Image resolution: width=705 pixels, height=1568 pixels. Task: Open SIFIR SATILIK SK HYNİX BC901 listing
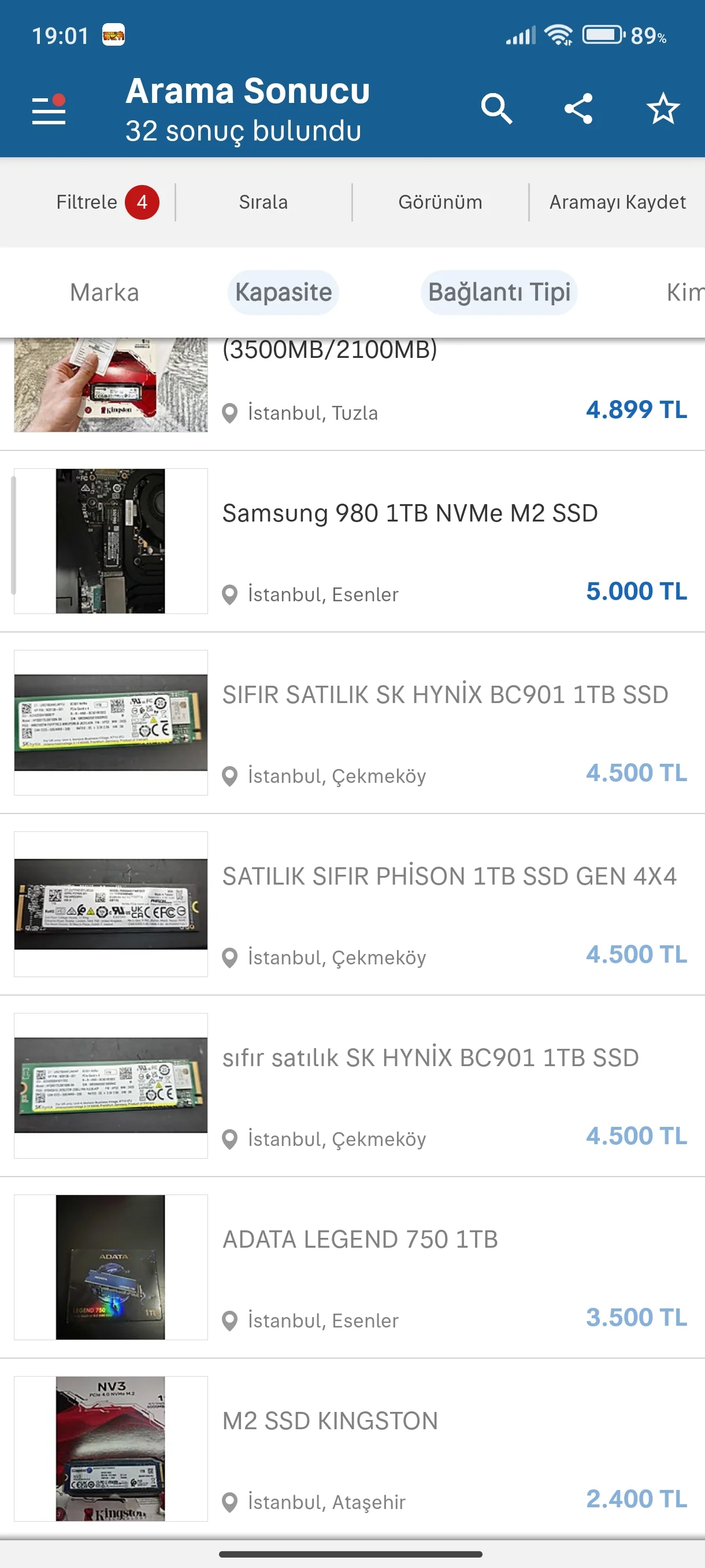coord(352,723)
